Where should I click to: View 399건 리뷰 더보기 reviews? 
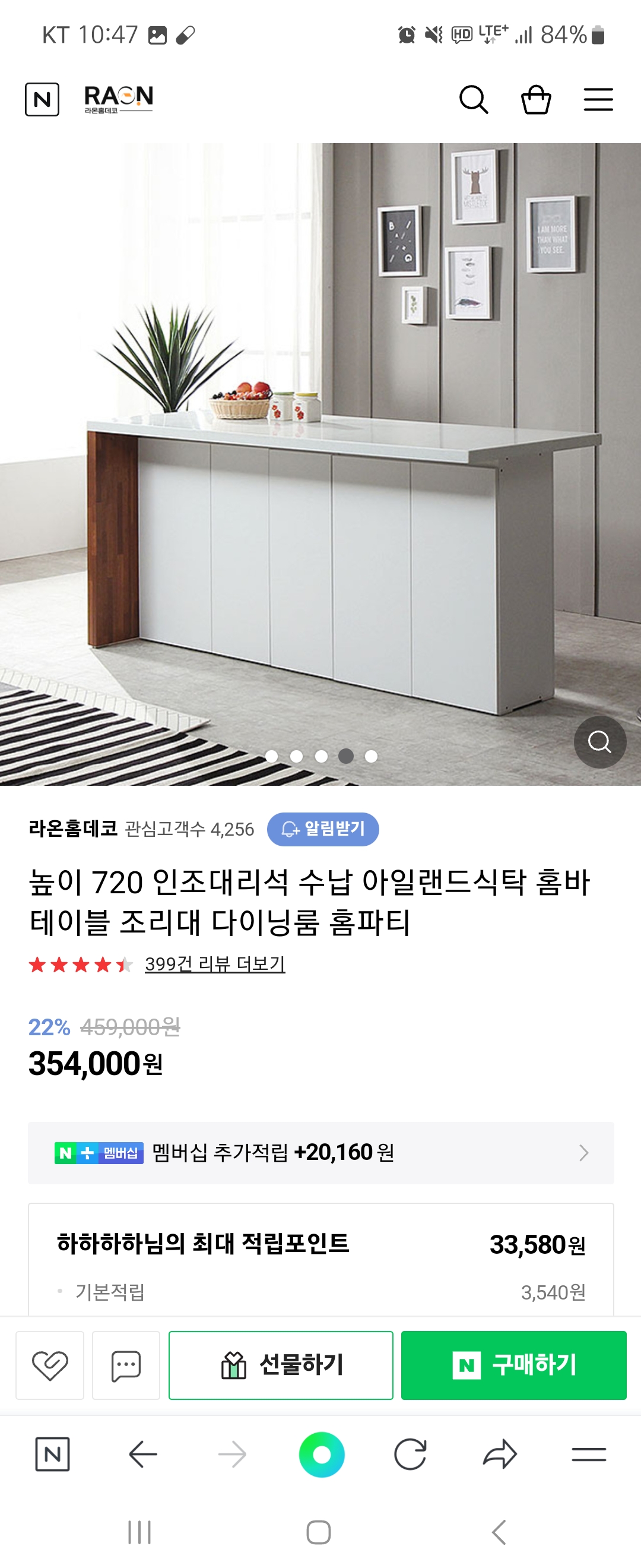pyautogui.click(x=215, y=963)
